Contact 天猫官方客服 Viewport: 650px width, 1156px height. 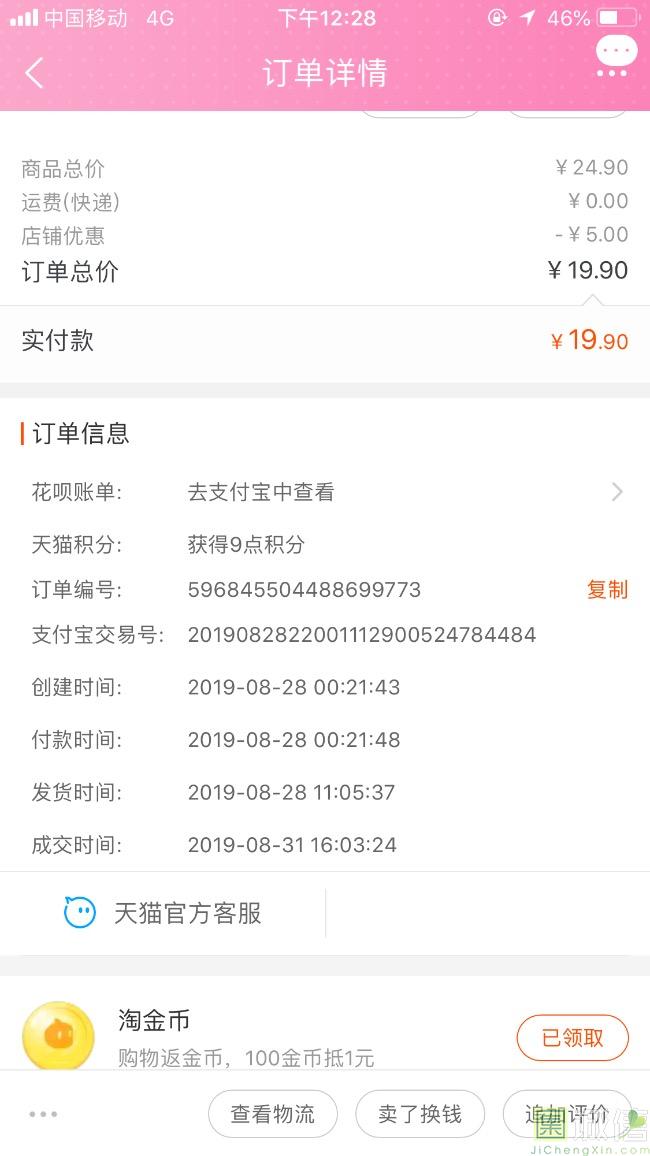coord(165,913)
